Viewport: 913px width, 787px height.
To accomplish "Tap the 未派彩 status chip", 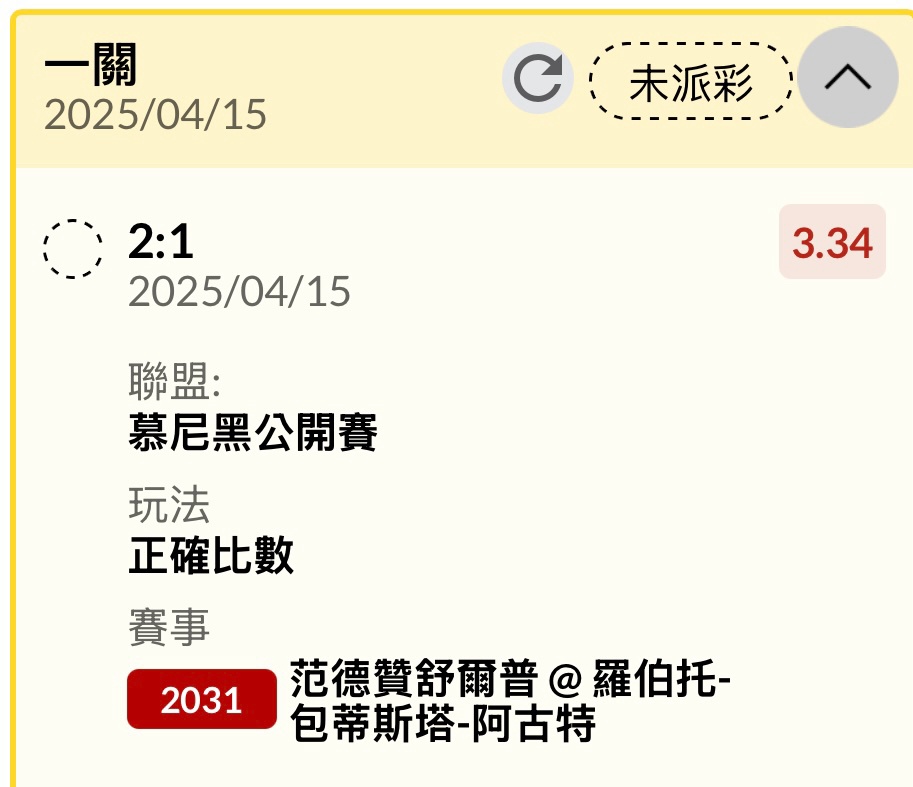I will (690, 82).
